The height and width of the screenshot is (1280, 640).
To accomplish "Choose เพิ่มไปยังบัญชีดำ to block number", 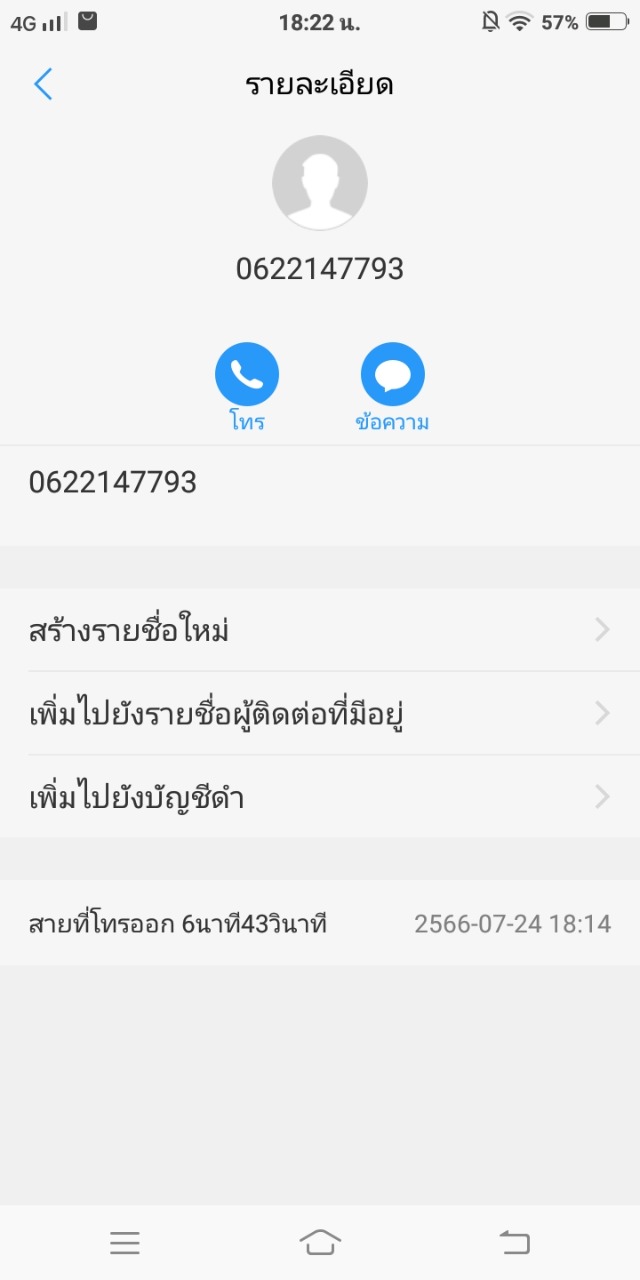I will [x=320, y=797].
